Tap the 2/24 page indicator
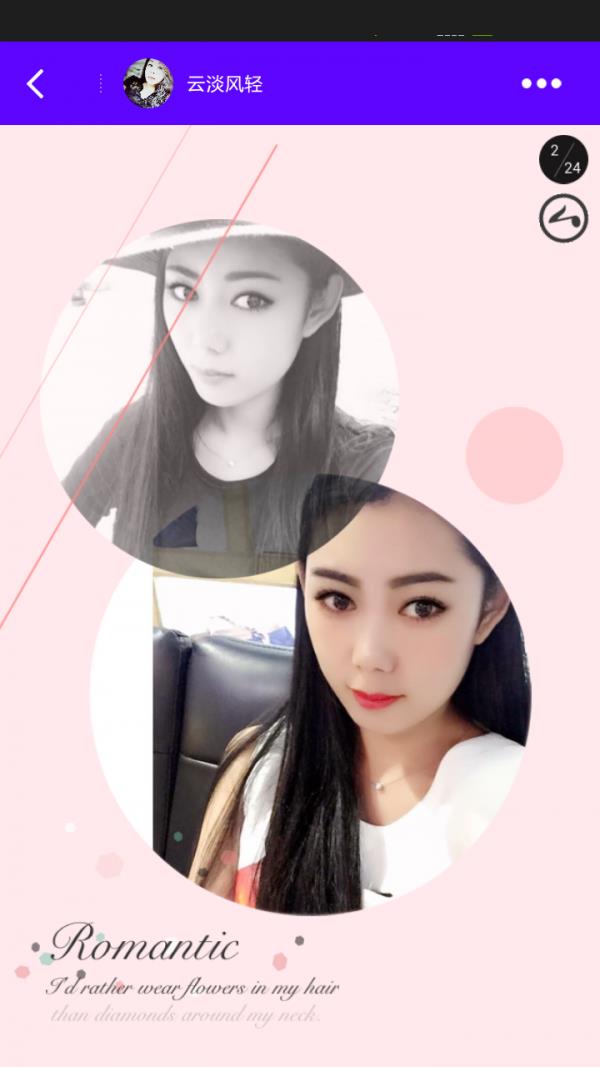600x1067 pixels. [563, 160]
